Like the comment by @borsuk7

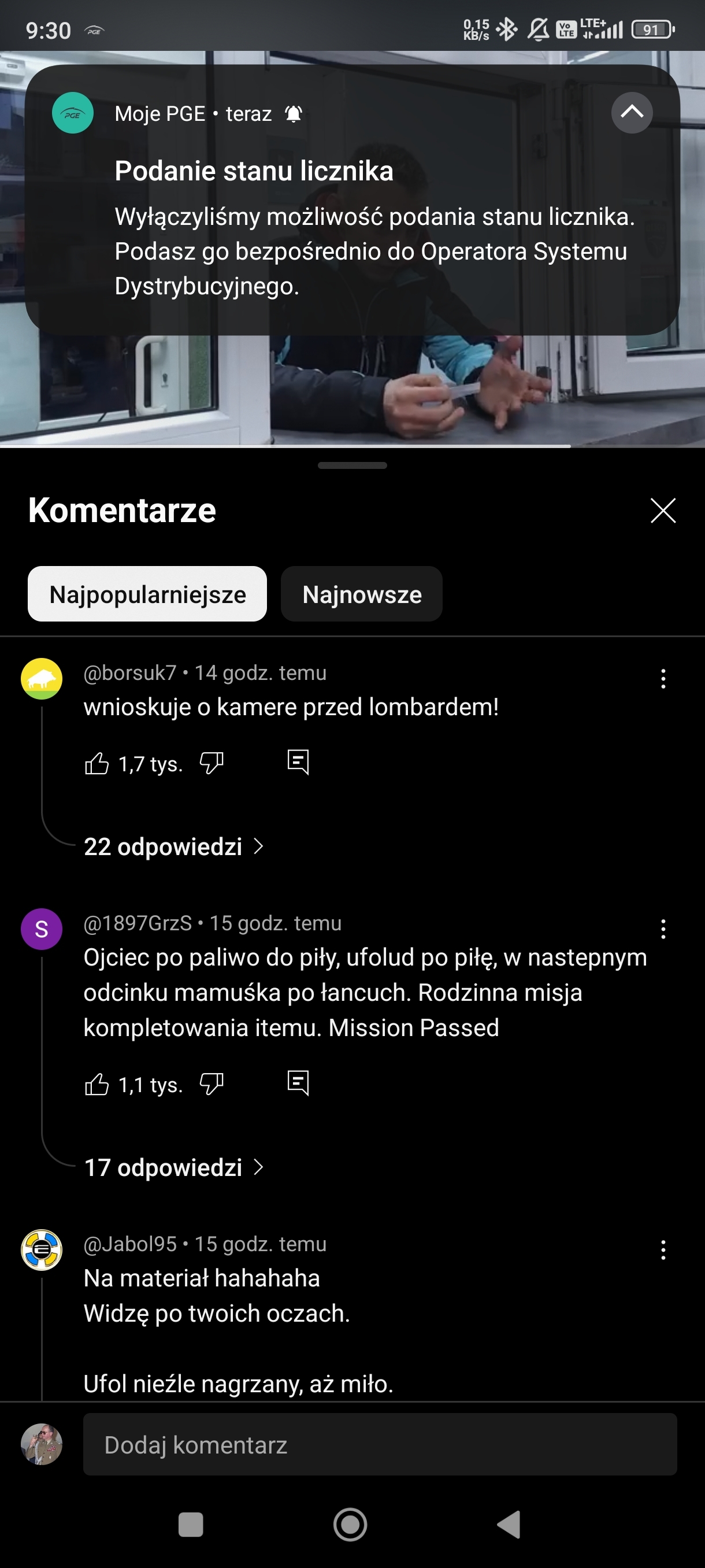(x=97, y=763)
